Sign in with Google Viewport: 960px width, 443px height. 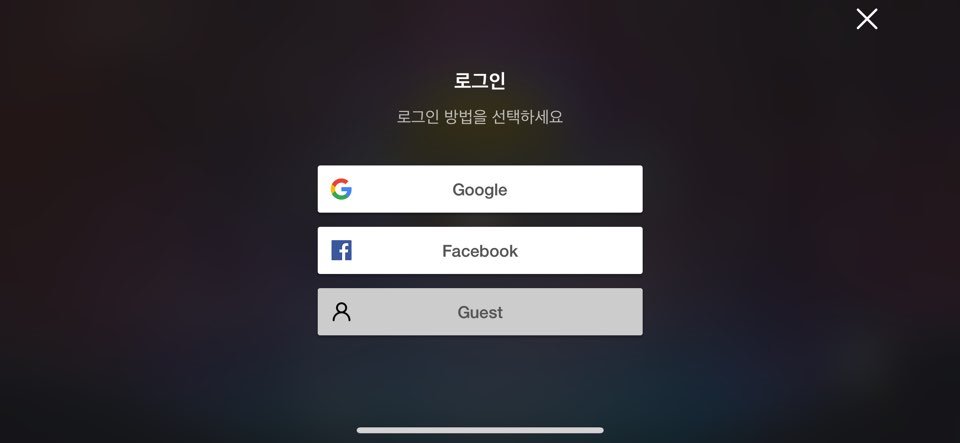pos(480,189)
